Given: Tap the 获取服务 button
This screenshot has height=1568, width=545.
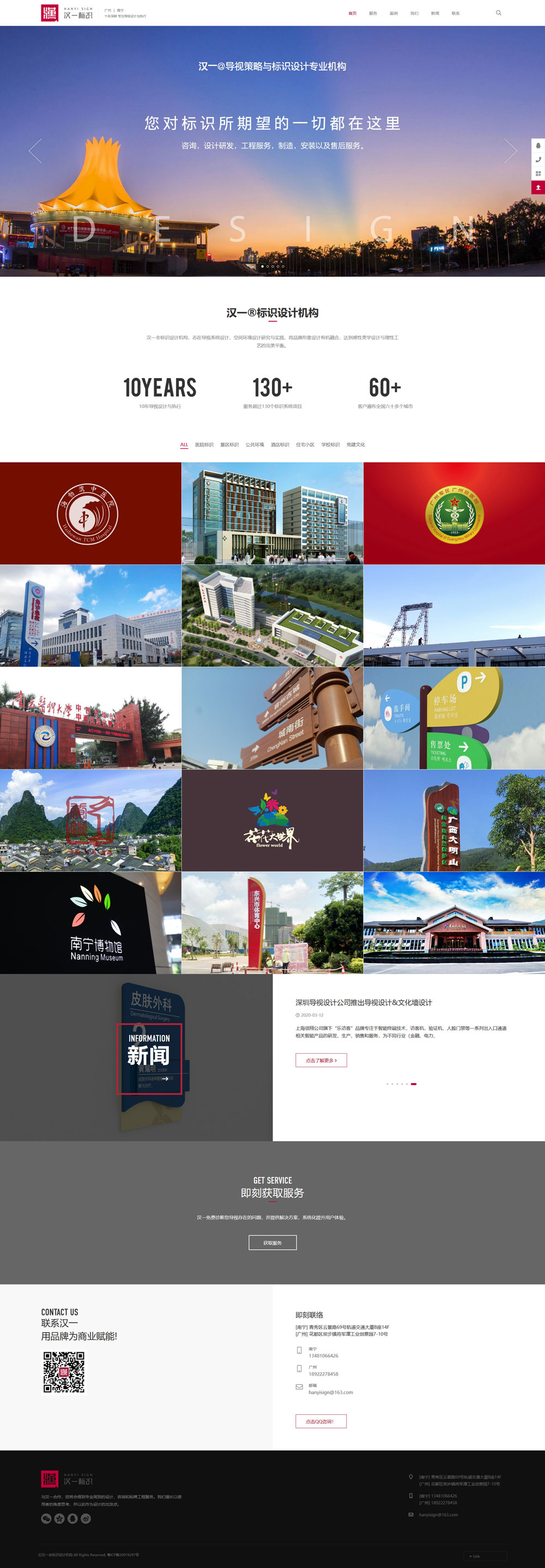Looking at the screenshot, I should [272, 1242].
